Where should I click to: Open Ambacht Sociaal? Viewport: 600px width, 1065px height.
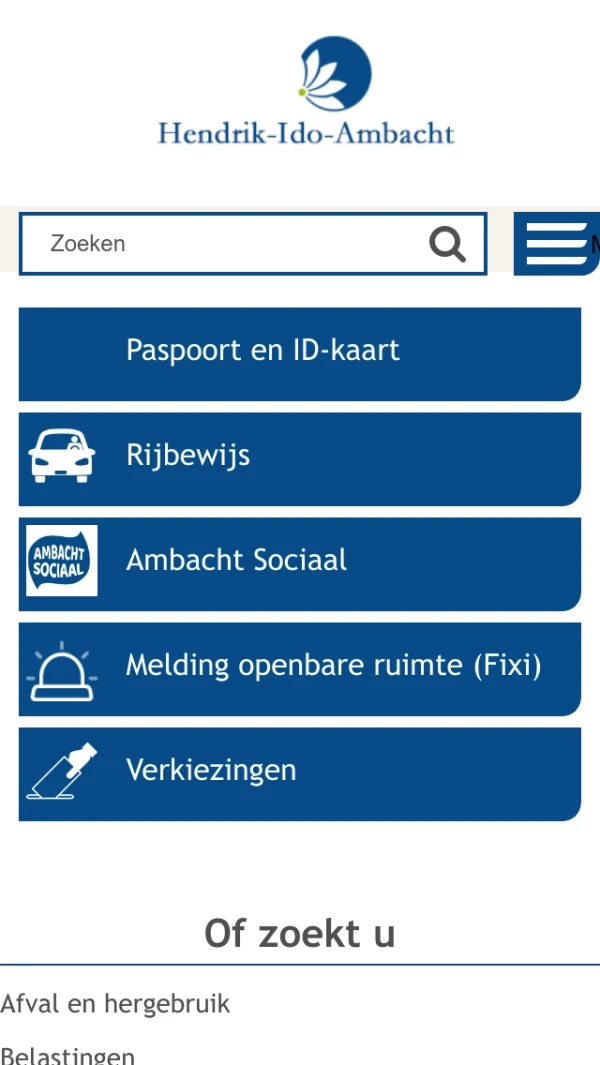tap(299, 561)
